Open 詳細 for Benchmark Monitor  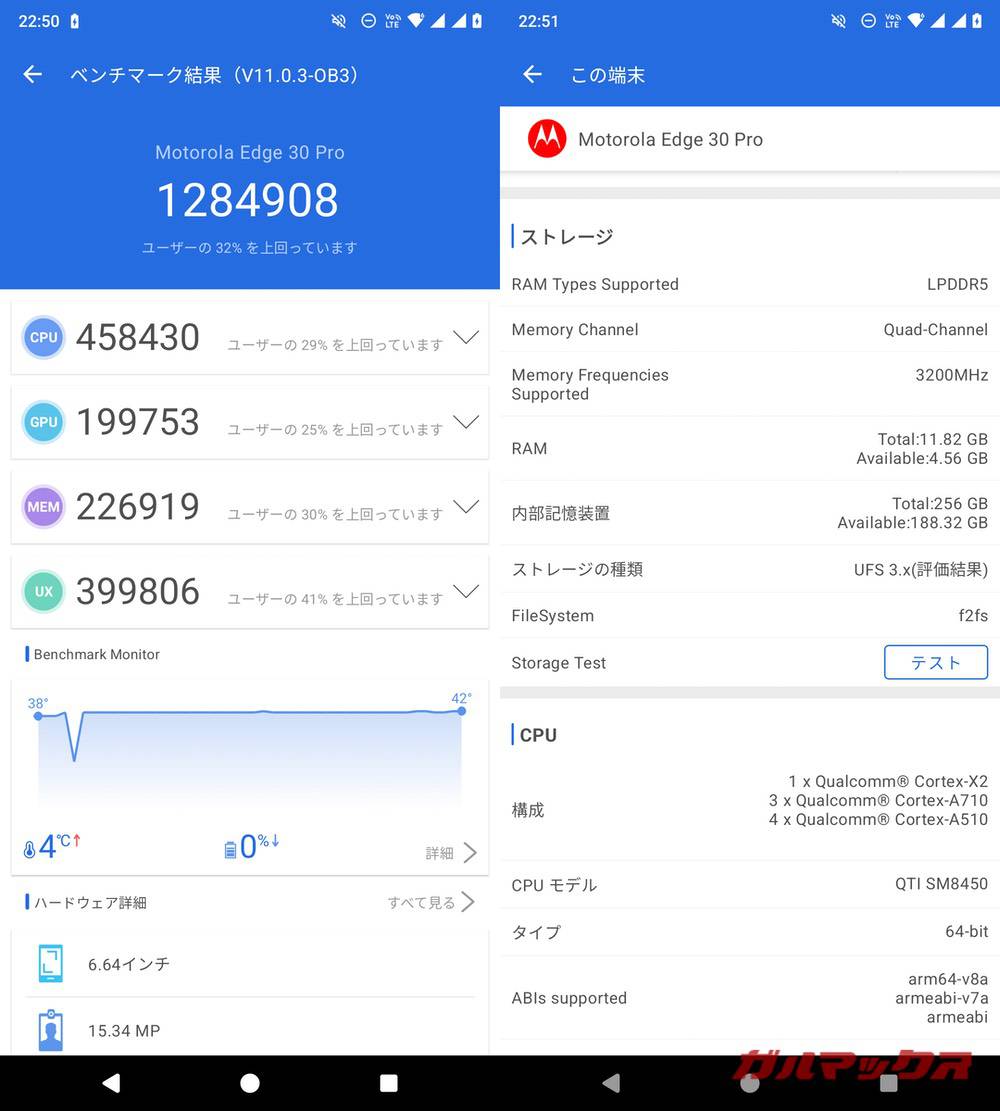point(451,853)
